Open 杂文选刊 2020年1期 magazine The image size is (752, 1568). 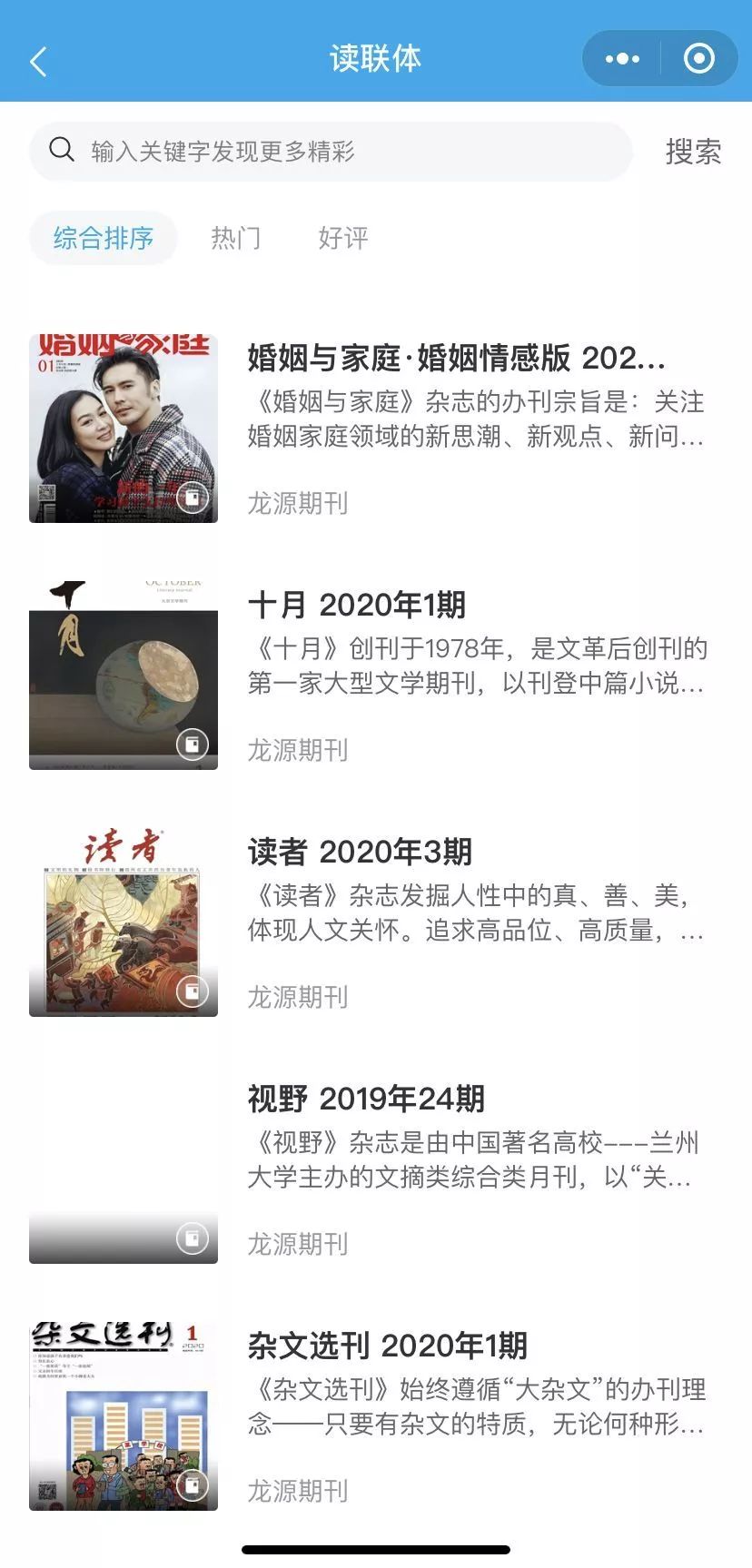pyautogui.click(x=387, y=1346)
